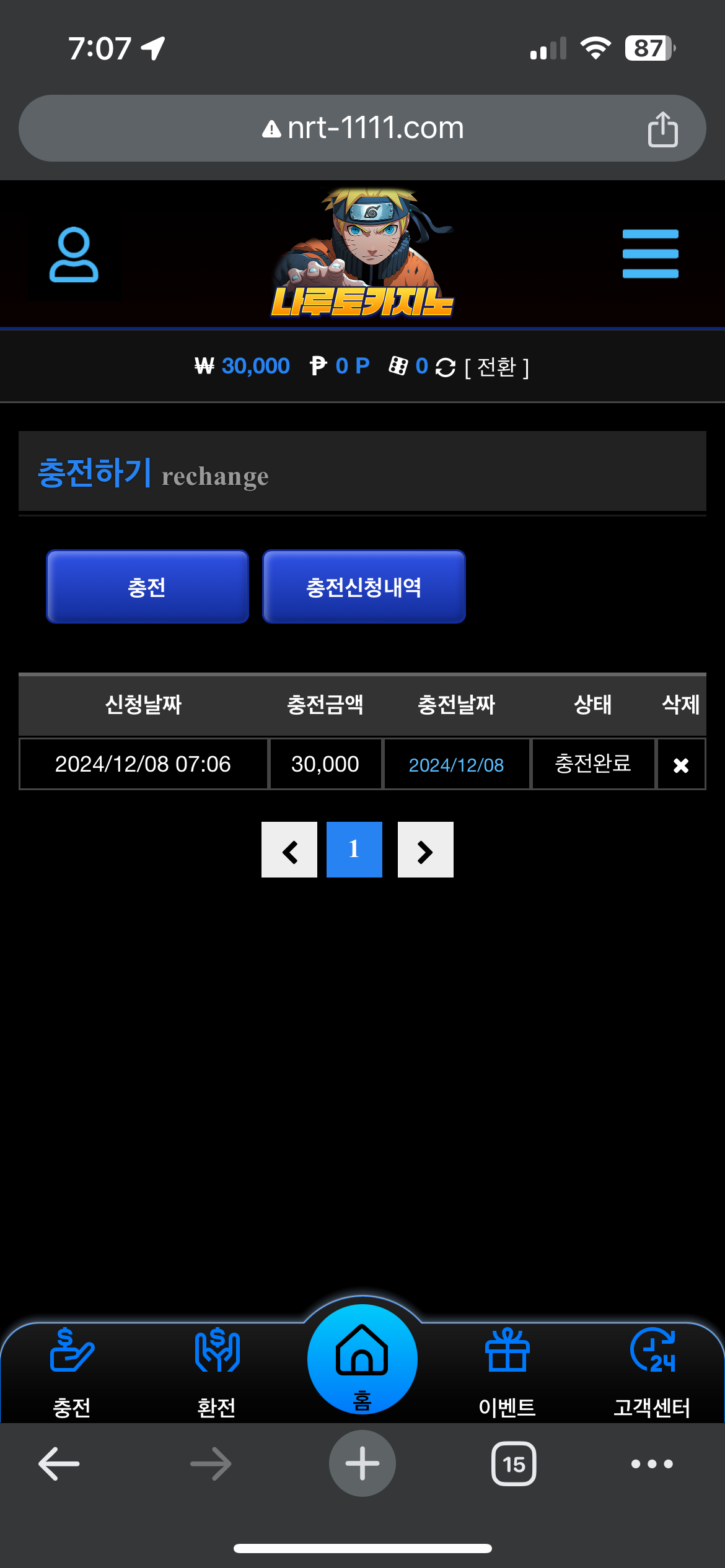Open 고객센터 customer support
725x1568 pixels.
click(x=652, y=1371)
